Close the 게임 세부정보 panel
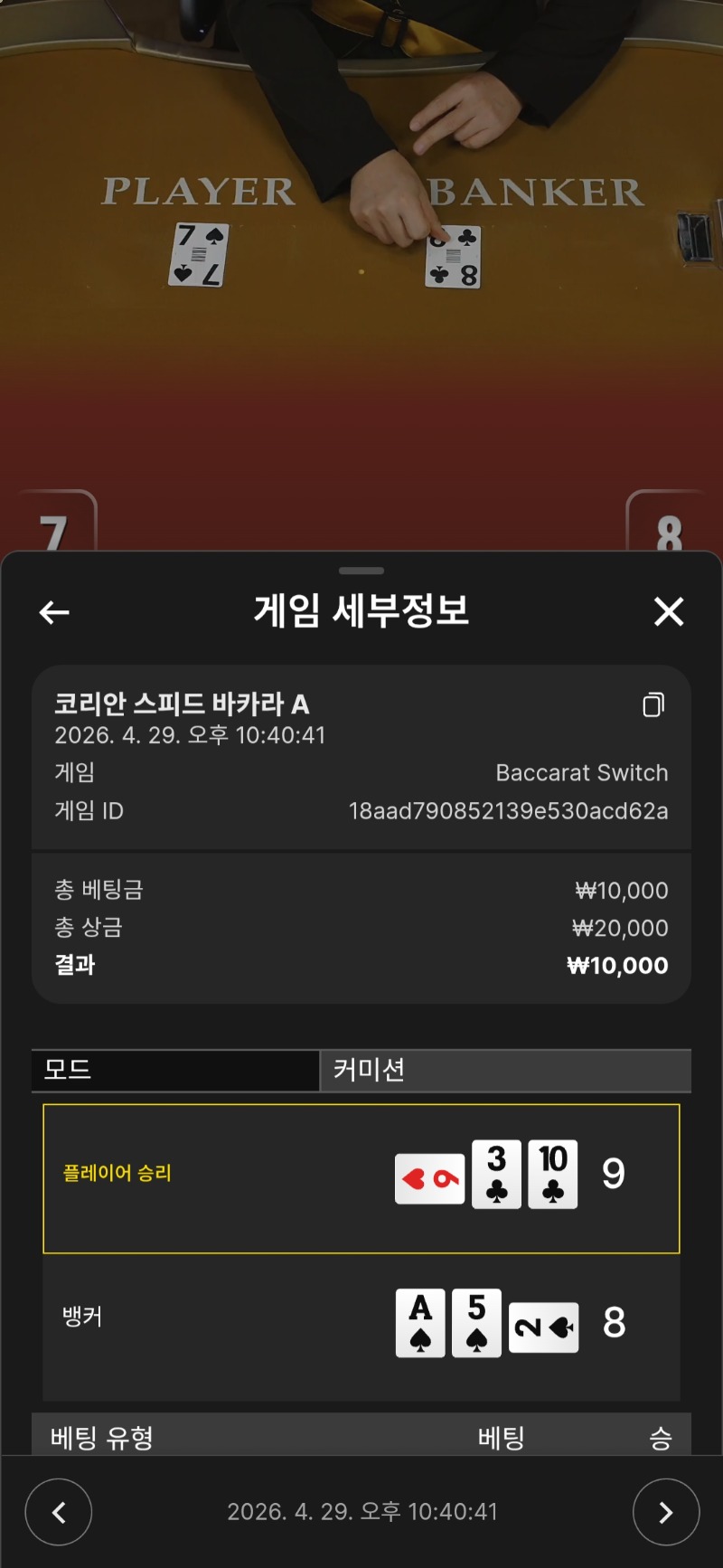The image size is (723, 1568). tap(669, 611)
